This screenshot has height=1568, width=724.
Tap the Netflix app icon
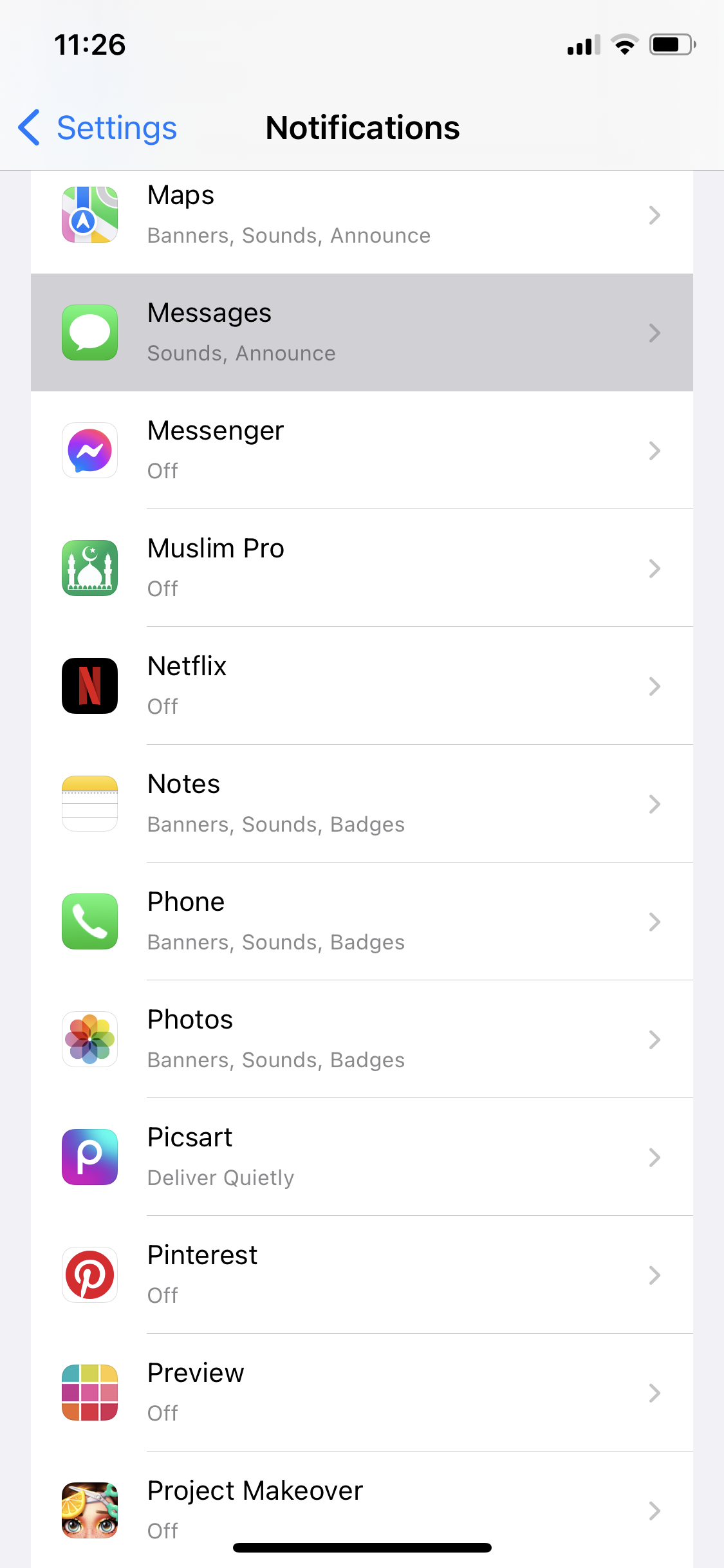pyautogui.click(x=89, y=686)
